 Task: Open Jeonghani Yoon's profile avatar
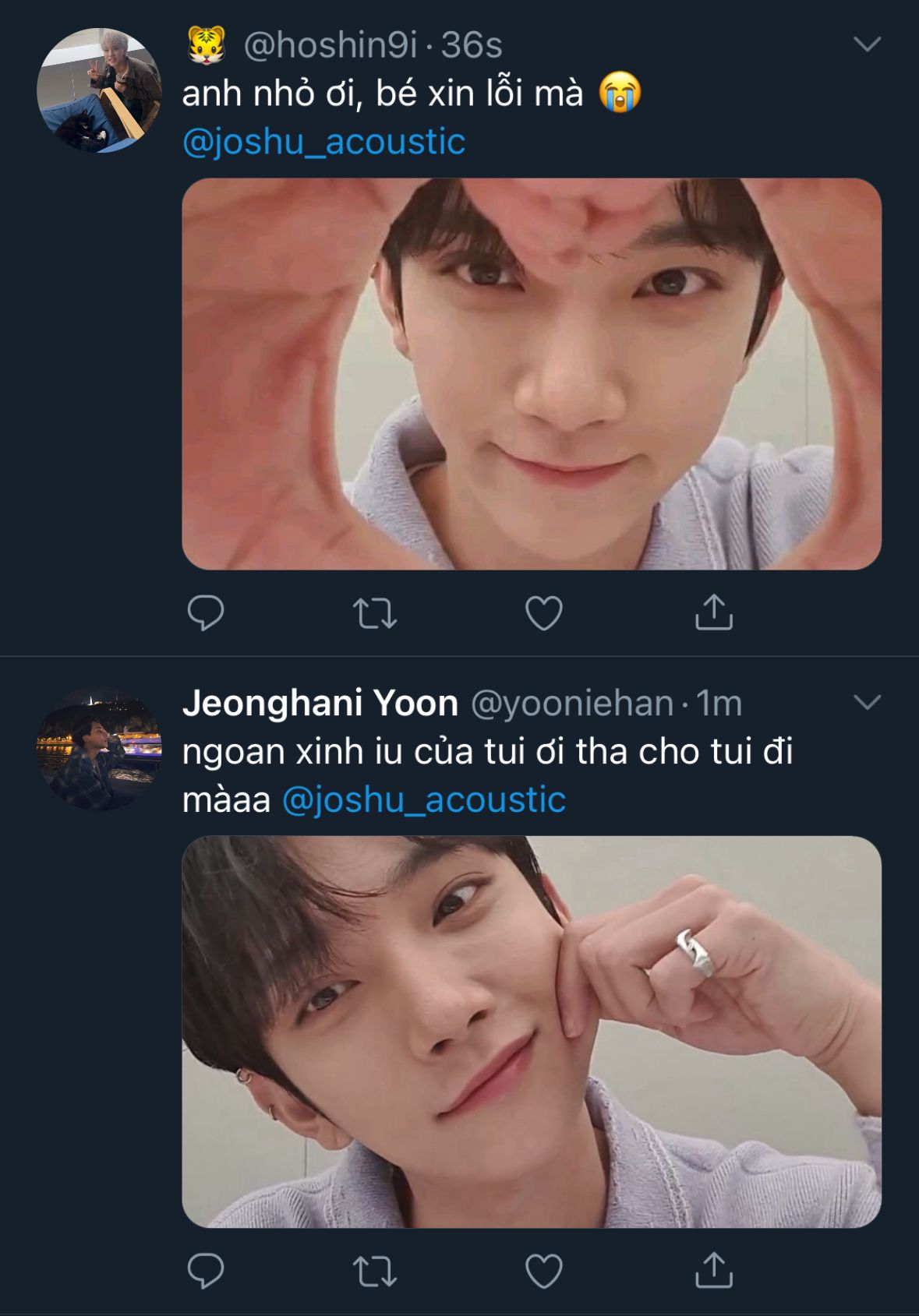click(99, 748)
